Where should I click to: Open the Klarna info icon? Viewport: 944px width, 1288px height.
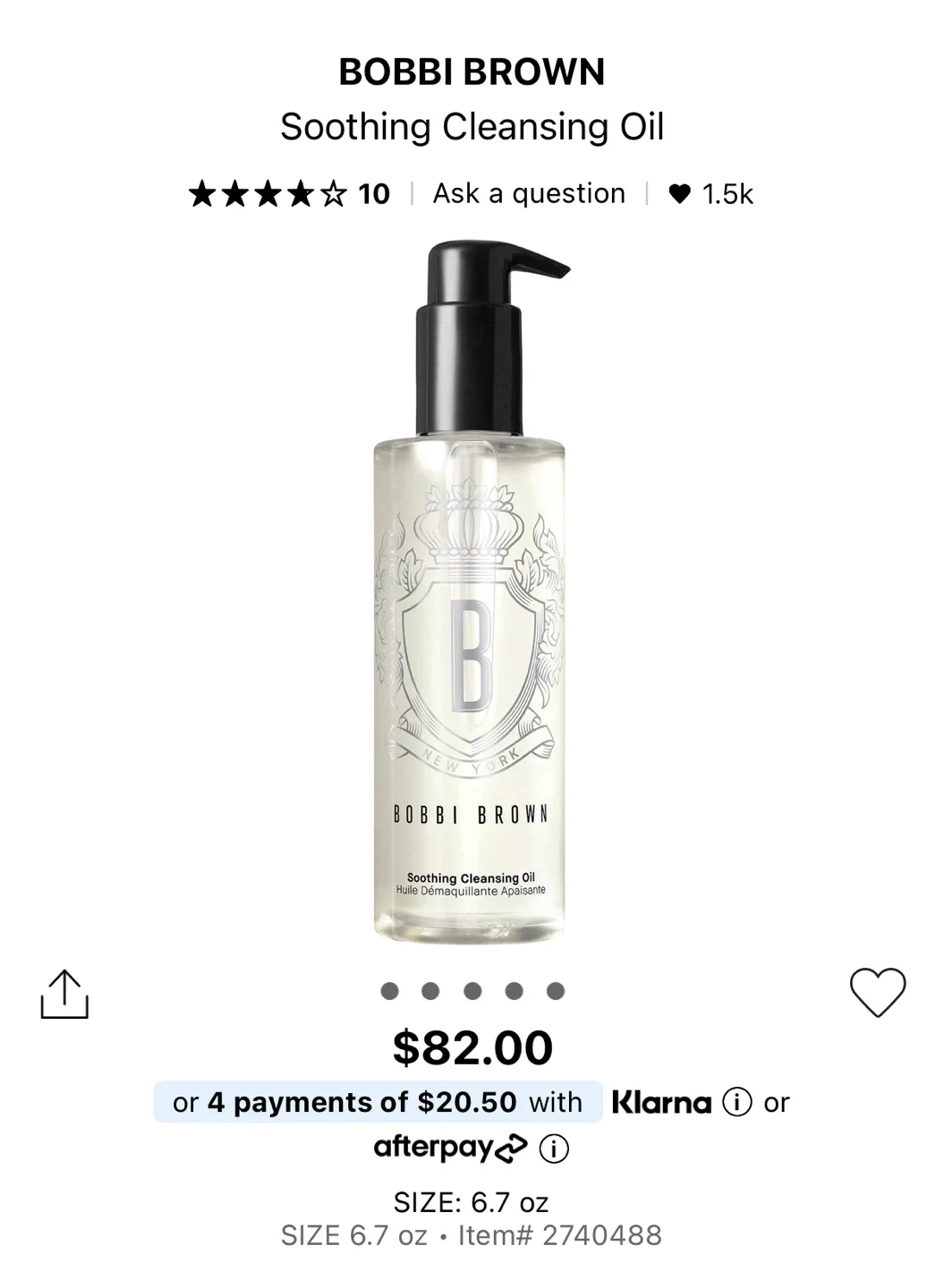click(x=736, y=1103)
